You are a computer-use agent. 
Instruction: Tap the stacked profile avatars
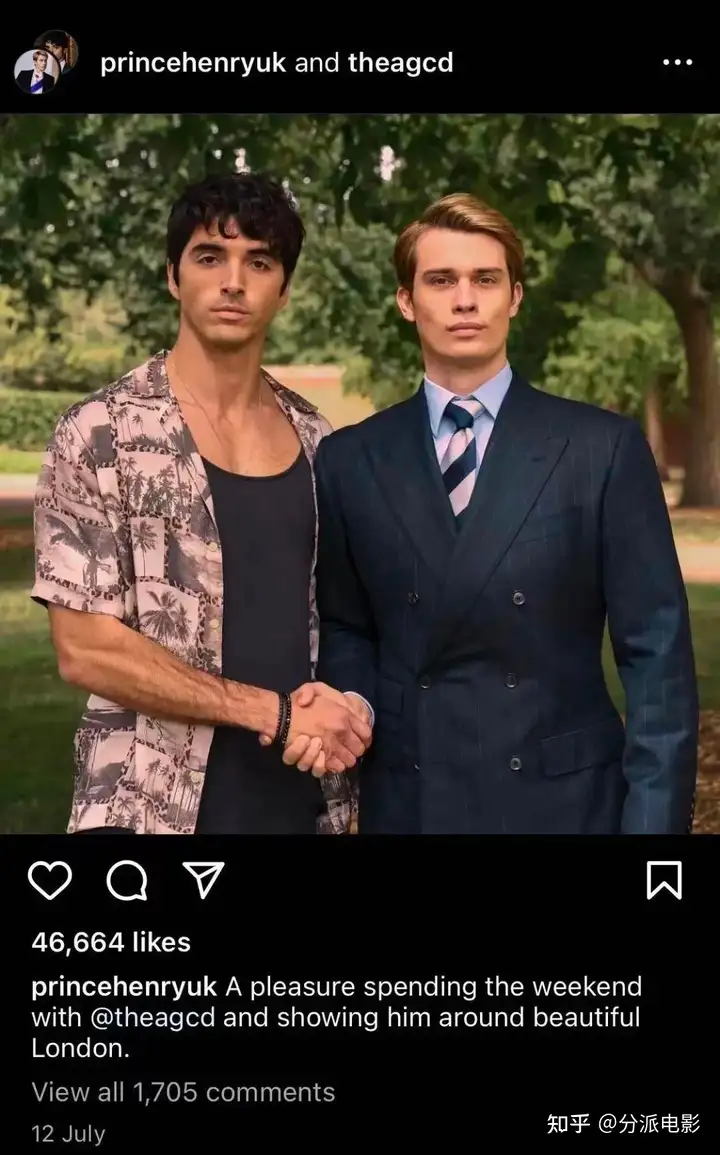pos(45,62)
